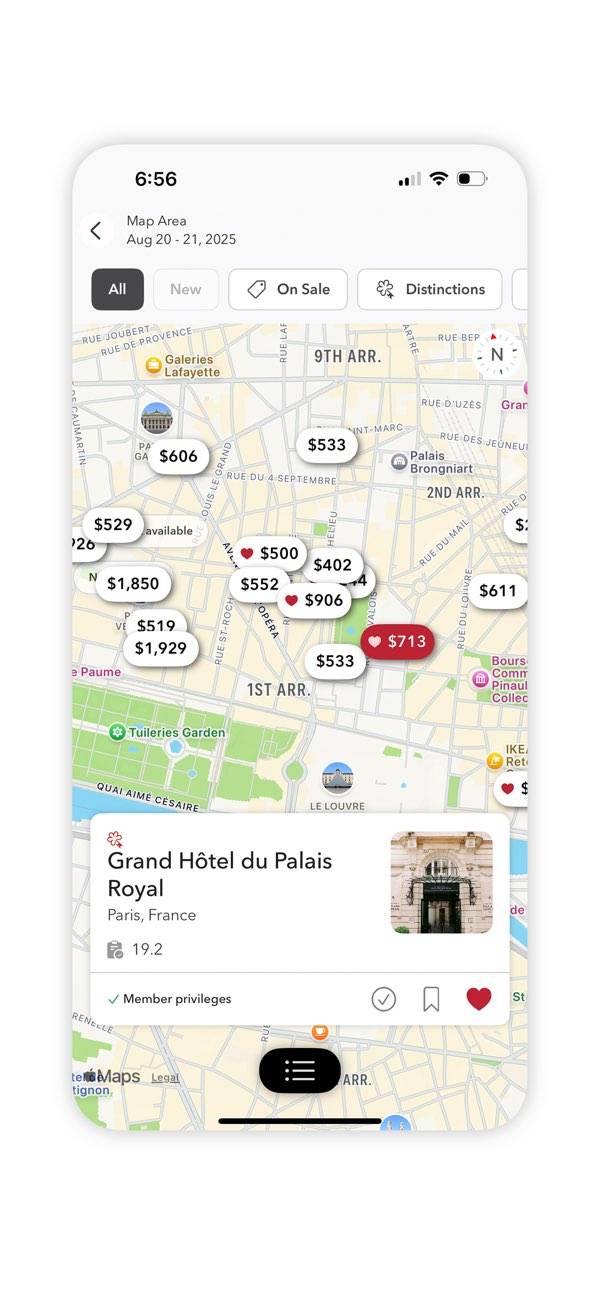Select the All filter chip
Image resolution: width=600 pixels, height=1299 pixels.
point(117,289)
